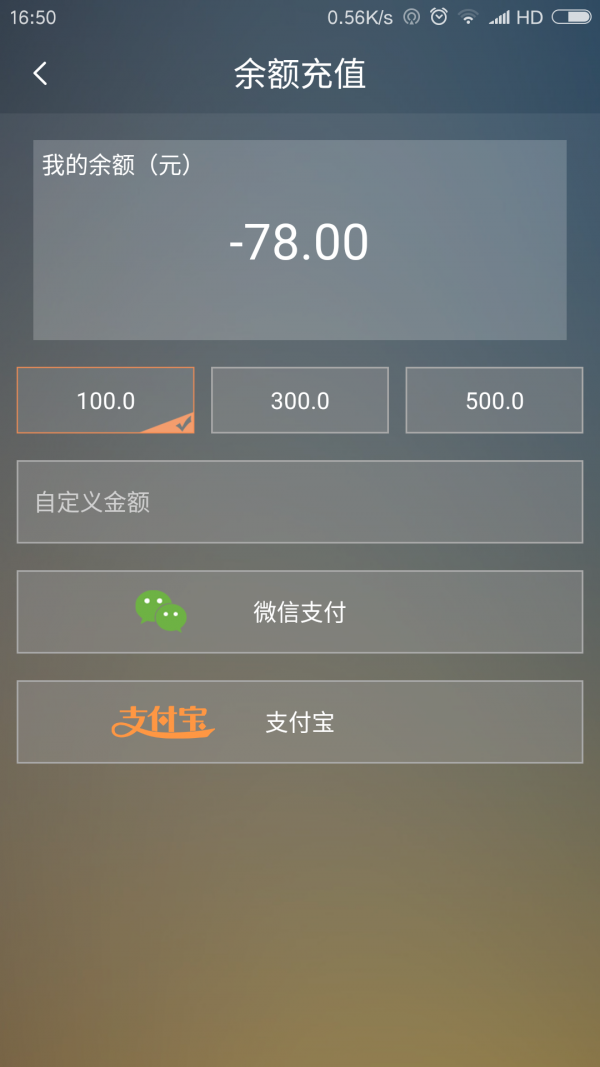600x1067 pixels.
Task: Go back from the 余额充值 page
Action: coord(41,73)
